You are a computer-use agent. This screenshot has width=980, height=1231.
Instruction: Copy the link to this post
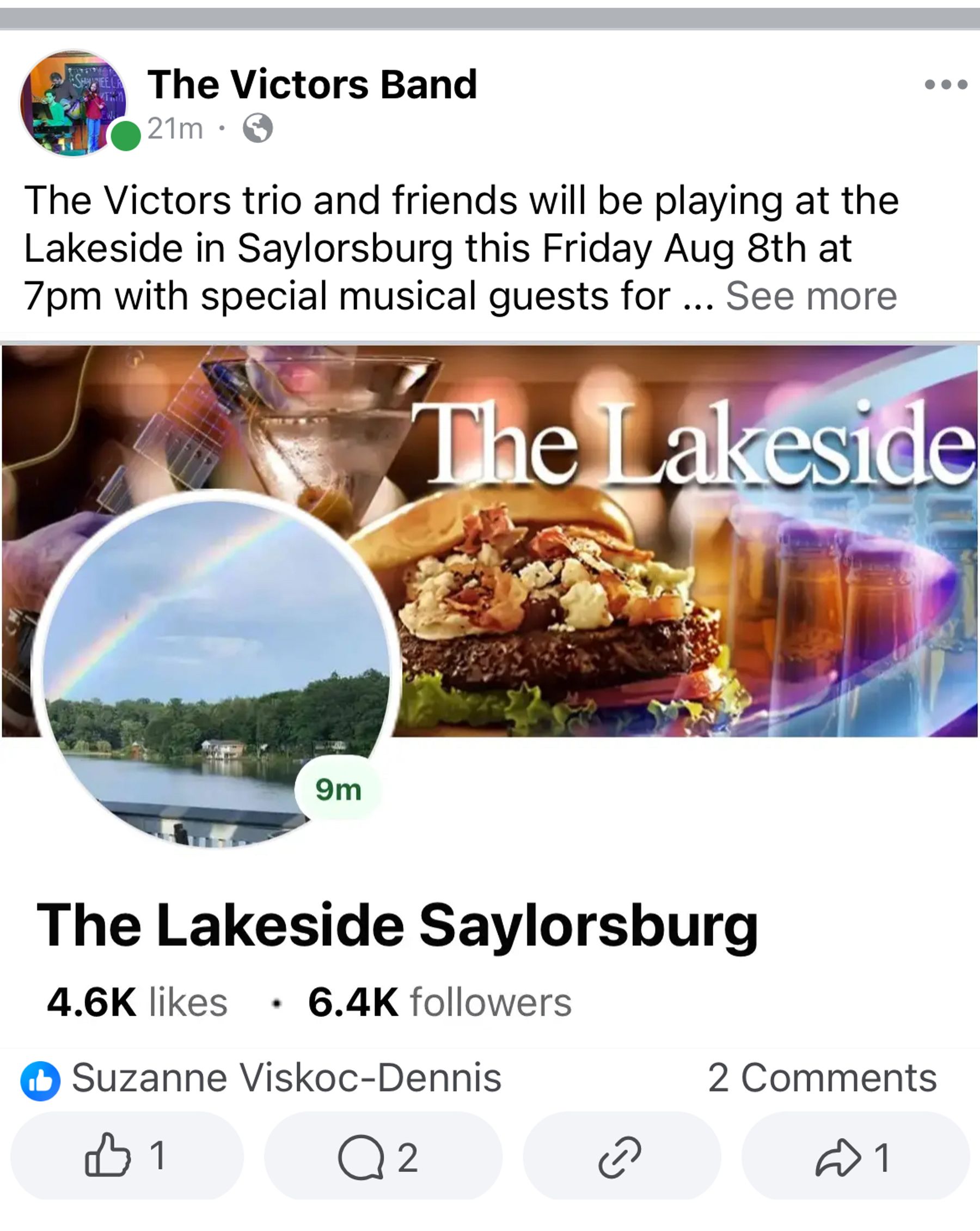coord(621,1157)
